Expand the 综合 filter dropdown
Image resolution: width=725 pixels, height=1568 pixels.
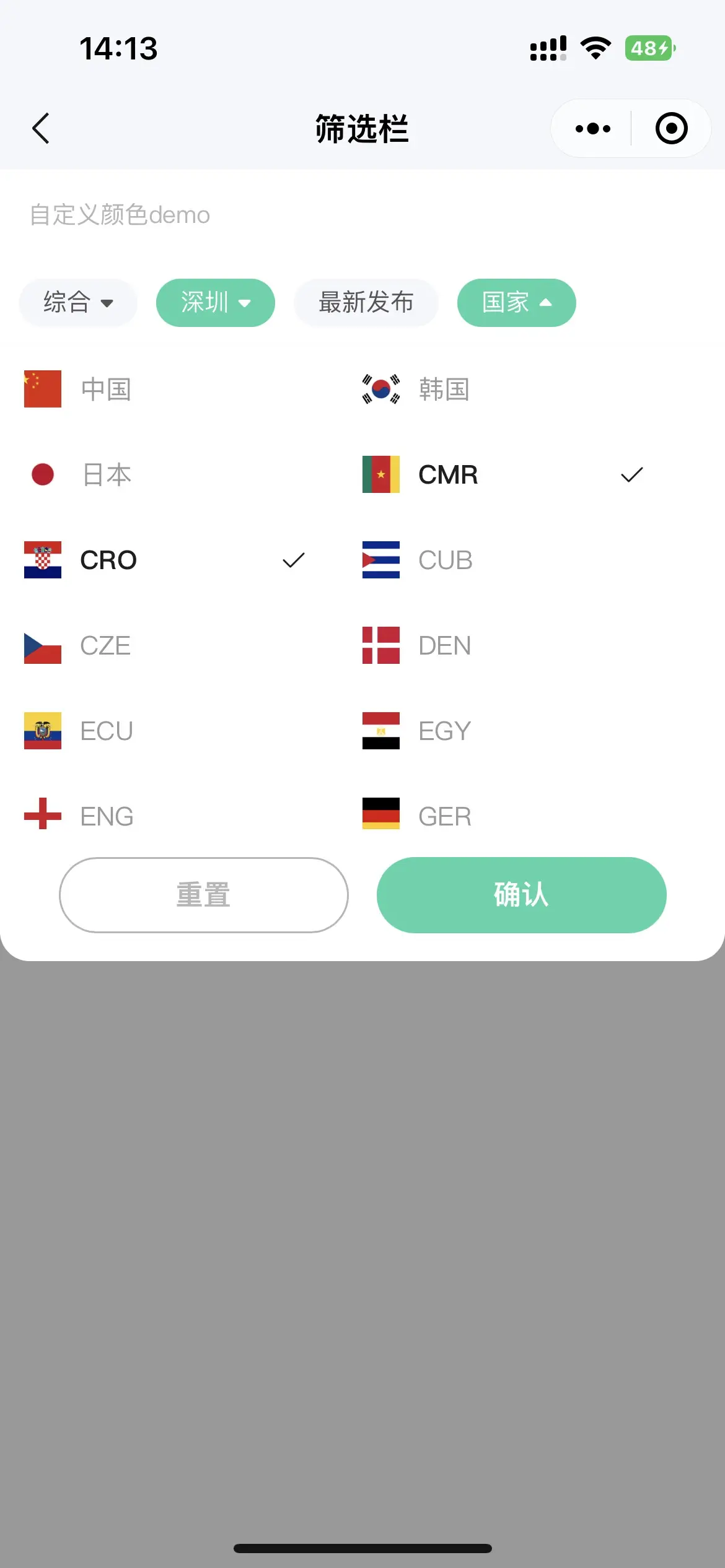coord(78,303)
